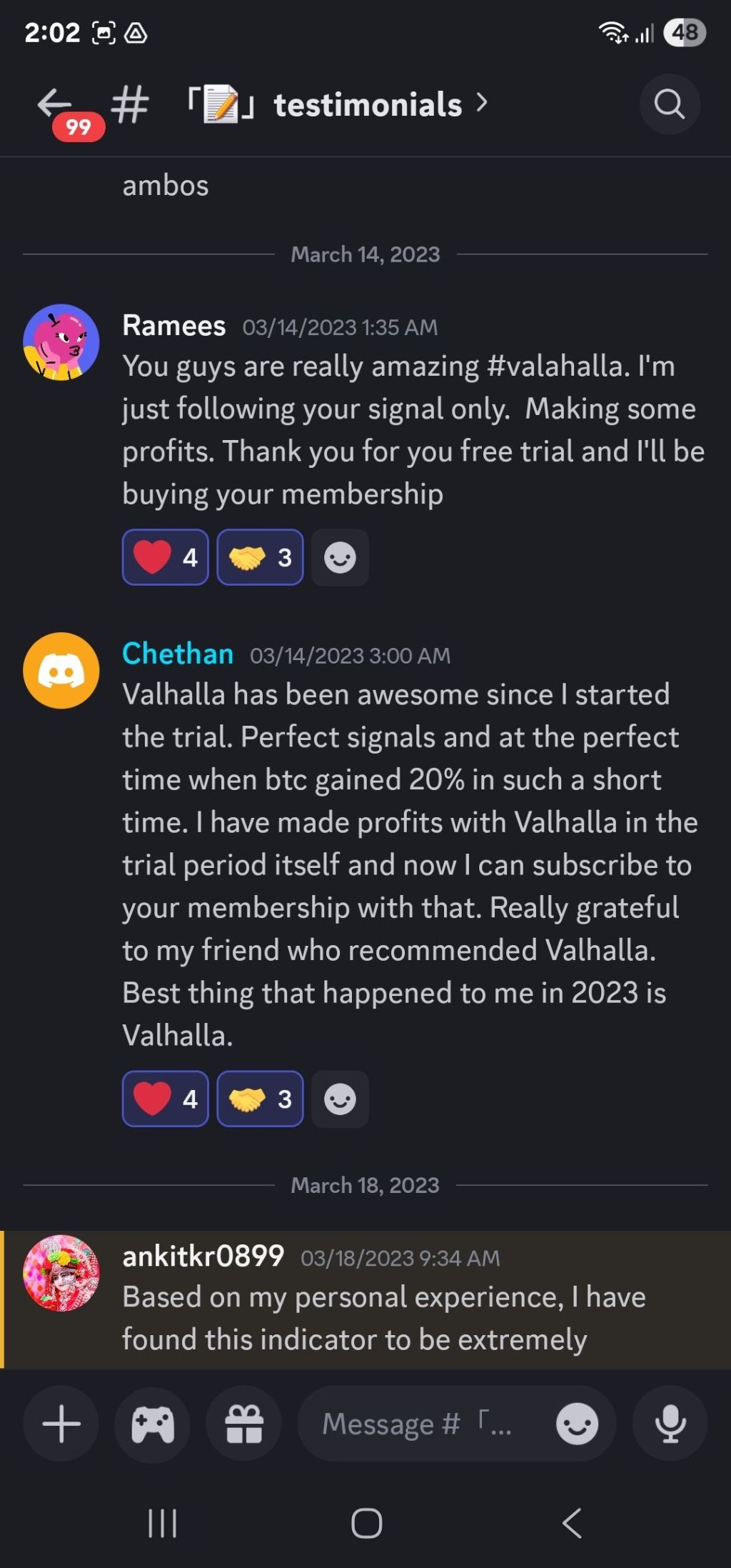
Task: Go back using the top-left arrow
Action: click(55, 104)
